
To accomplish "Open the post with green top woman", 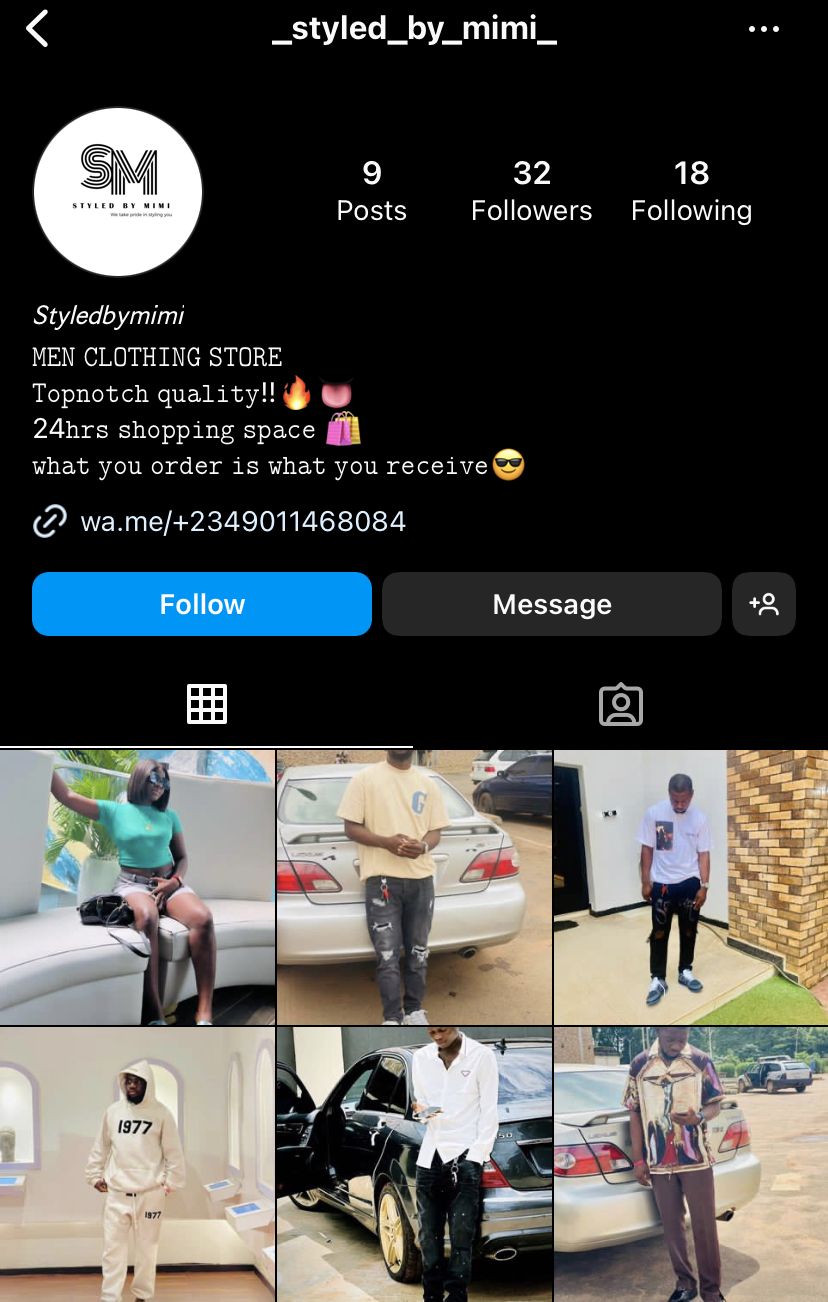I will tap(137, 887).
